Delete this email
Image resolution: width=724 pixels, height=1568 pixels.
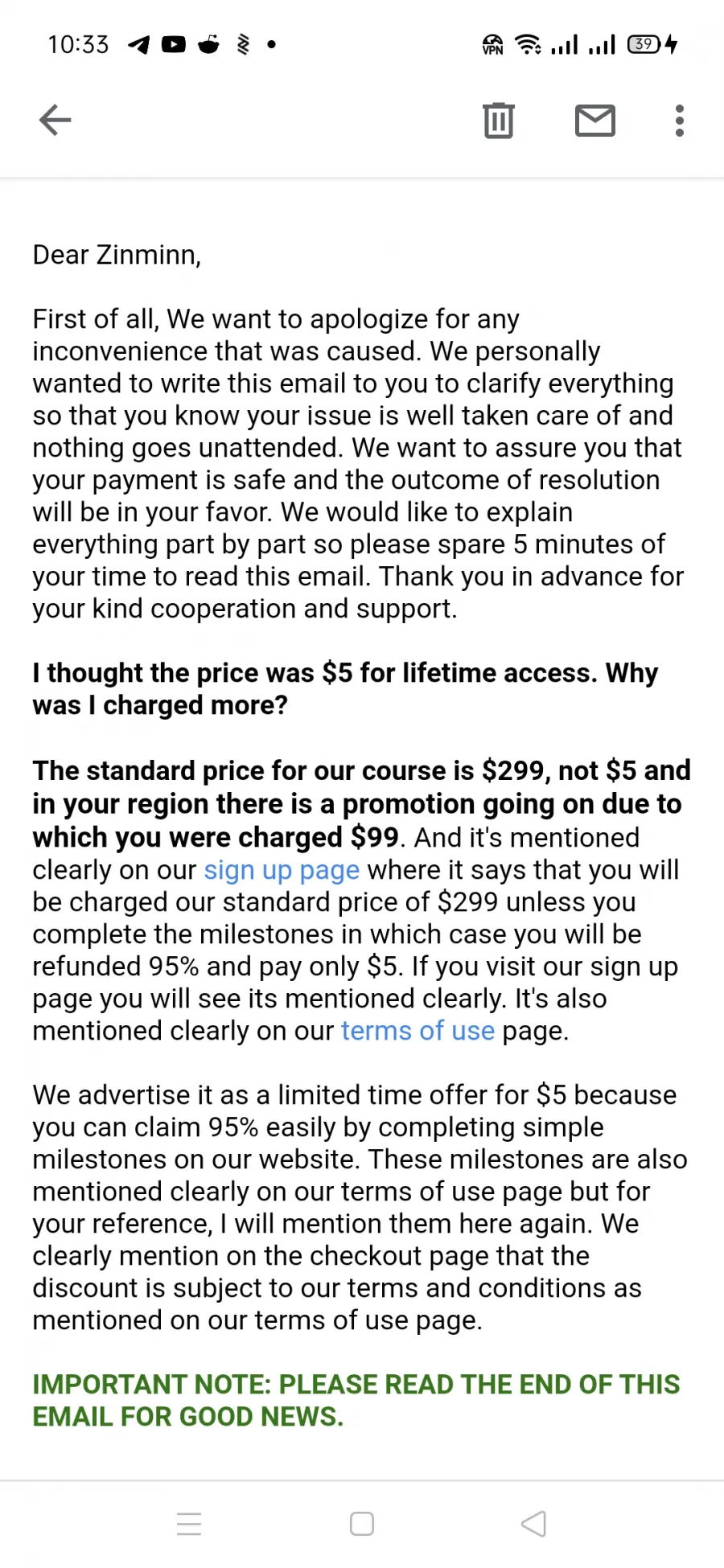click(x=499, y=121)
